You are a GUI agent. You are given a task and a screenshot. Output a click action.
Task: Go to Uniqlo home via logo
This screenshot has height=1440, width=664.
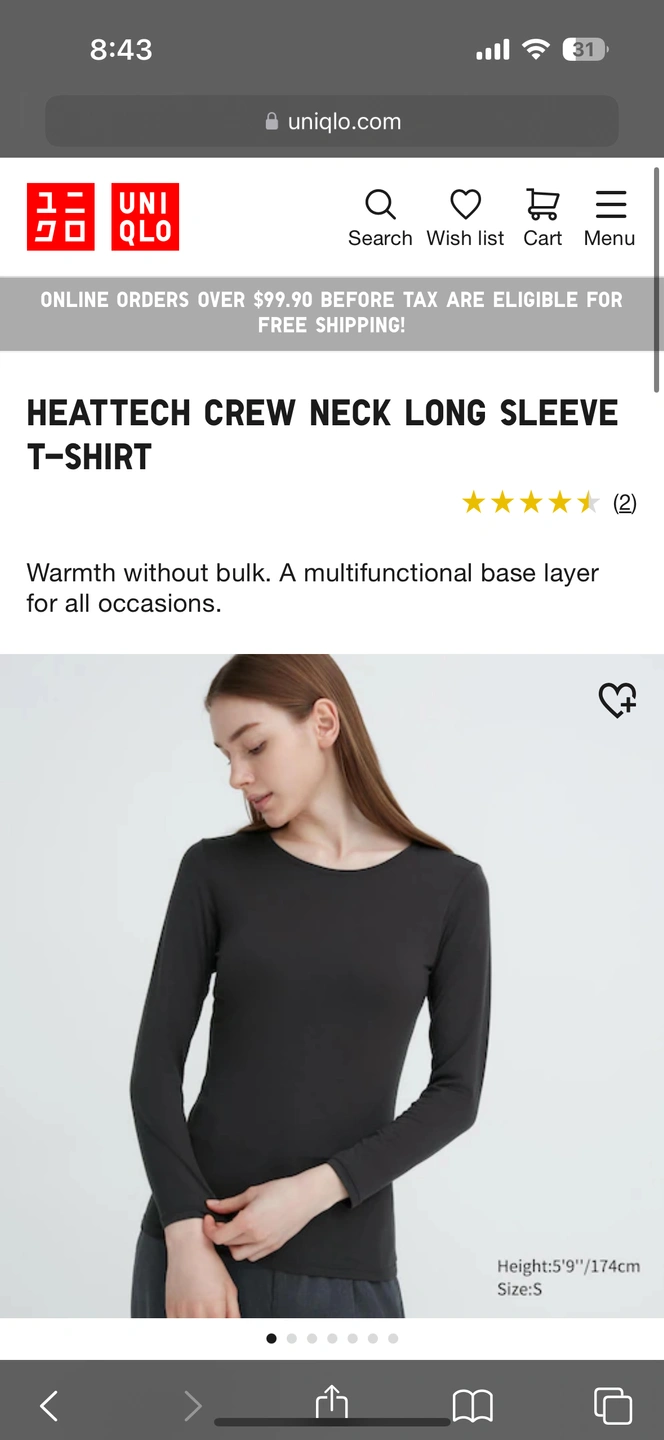[x=103, y=217]
